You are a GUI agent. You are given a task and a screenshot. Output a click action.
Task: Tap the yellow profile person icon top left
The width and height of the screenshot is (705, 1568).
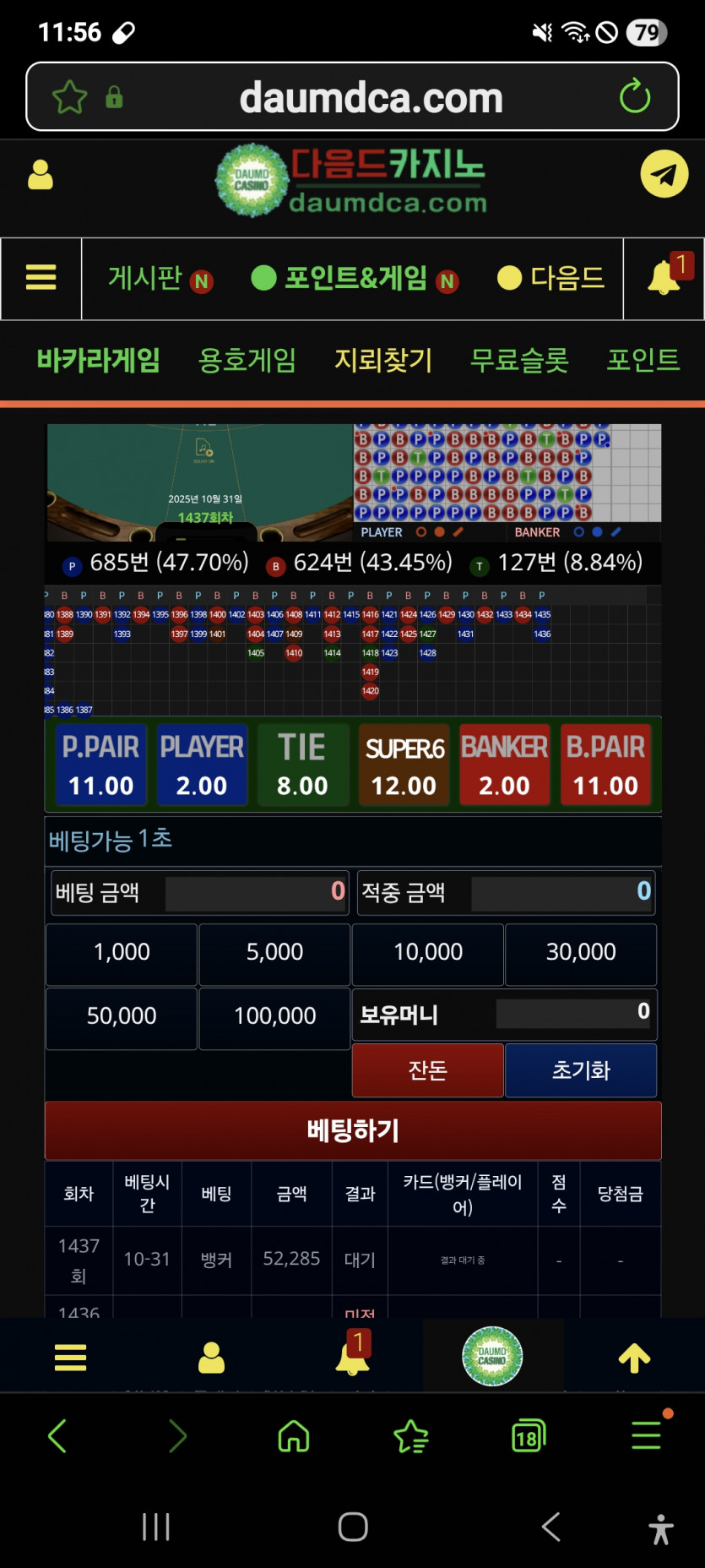41,175
